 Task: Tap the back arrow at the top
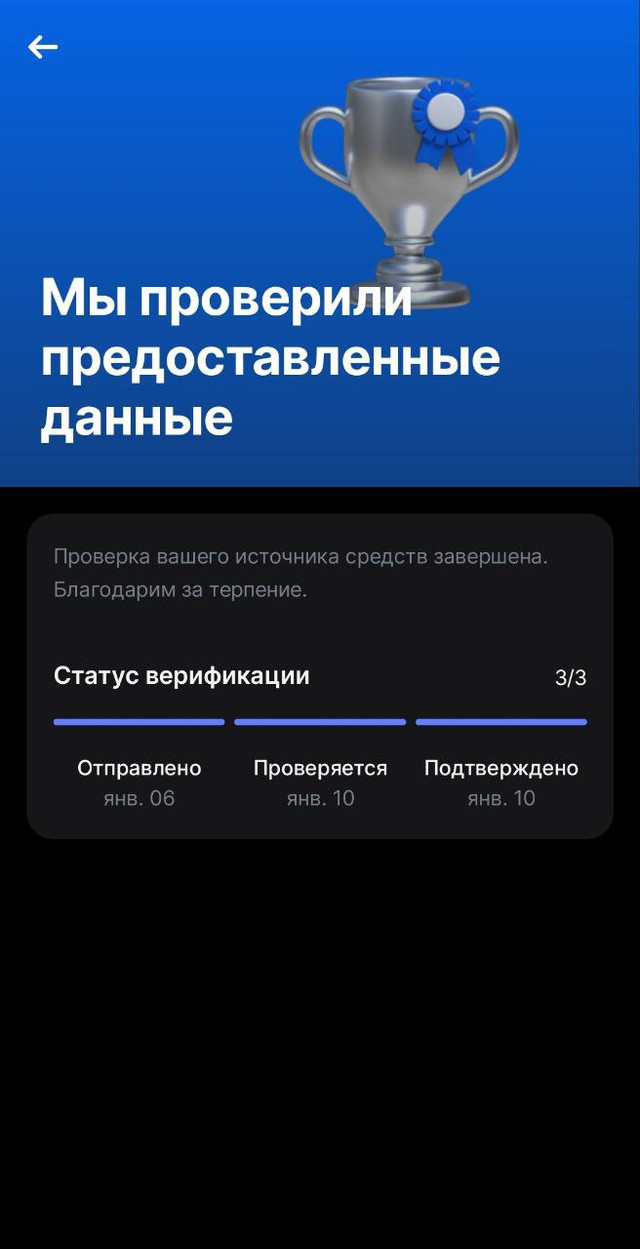click(43, 47)
